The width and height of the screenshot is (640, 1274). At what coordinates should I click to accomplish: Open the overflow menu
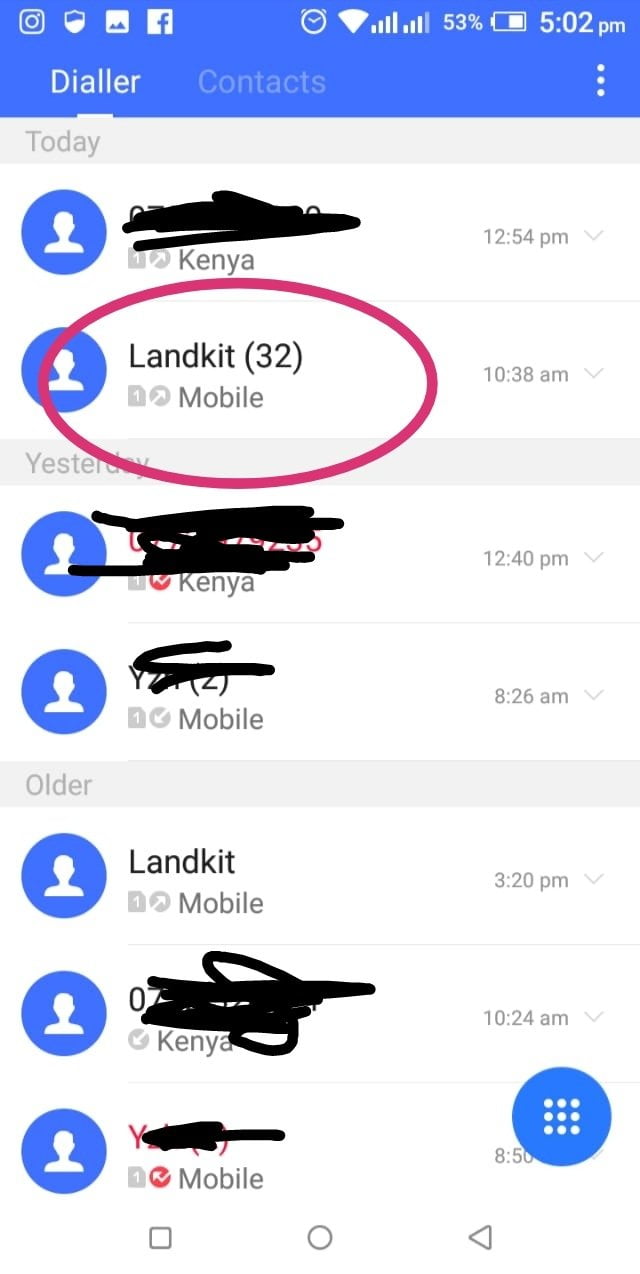600,81
